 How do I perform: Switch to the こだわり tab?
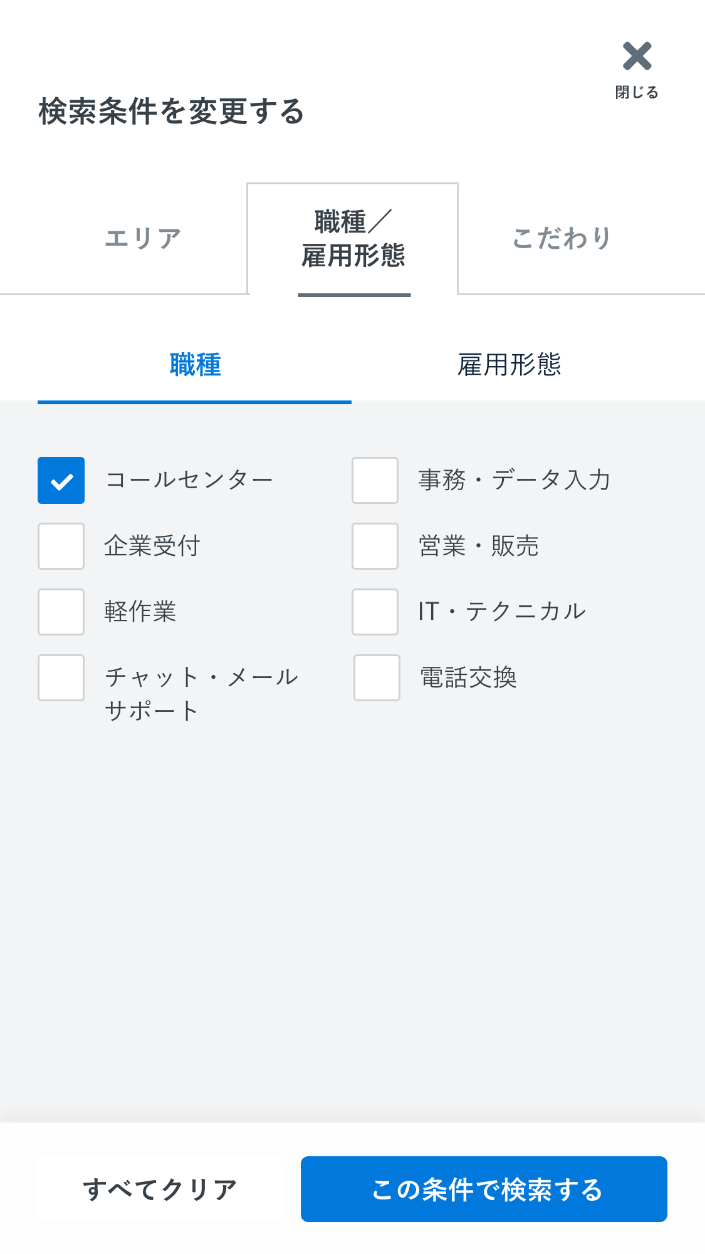point(562,239)
